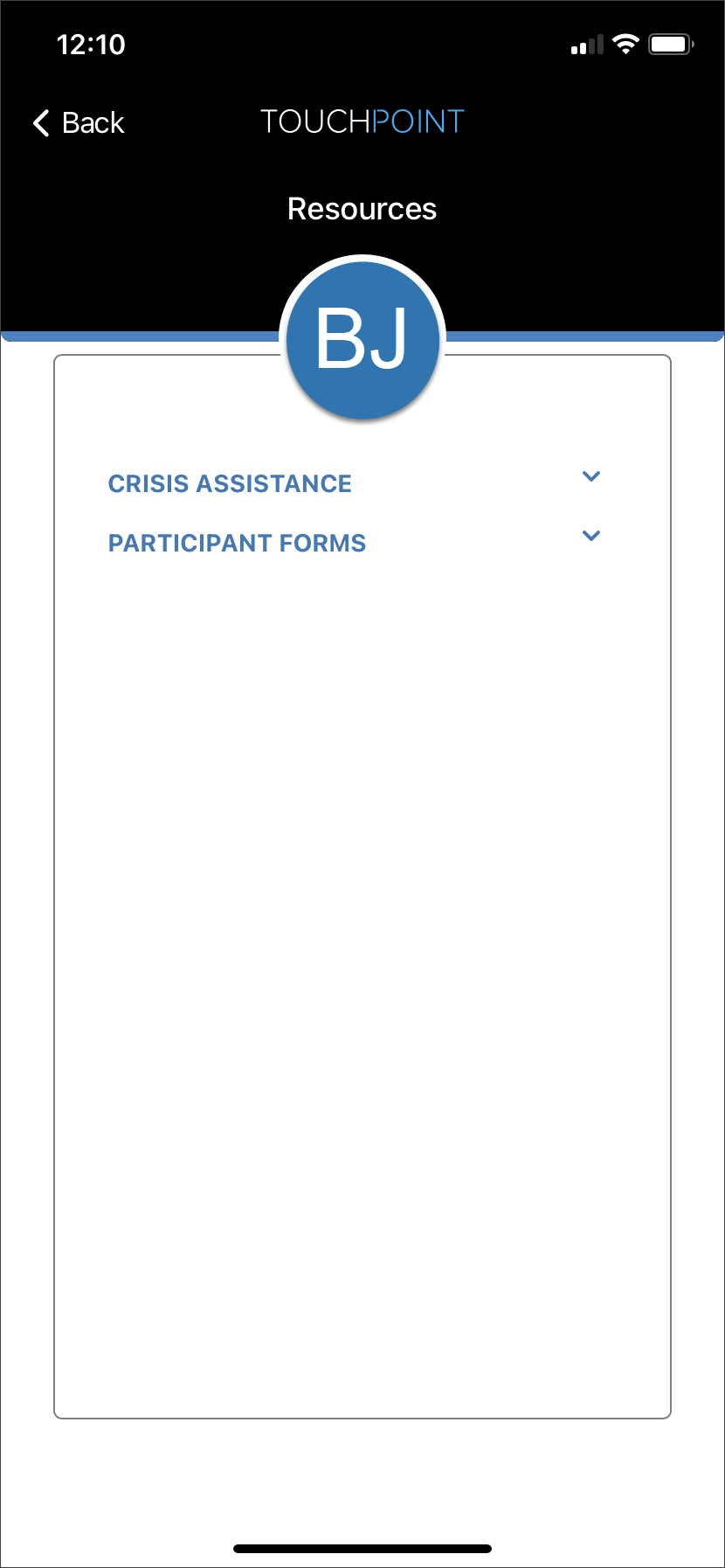
Task: Expand the Crisis Assistance section
Action: click(590, 477)
